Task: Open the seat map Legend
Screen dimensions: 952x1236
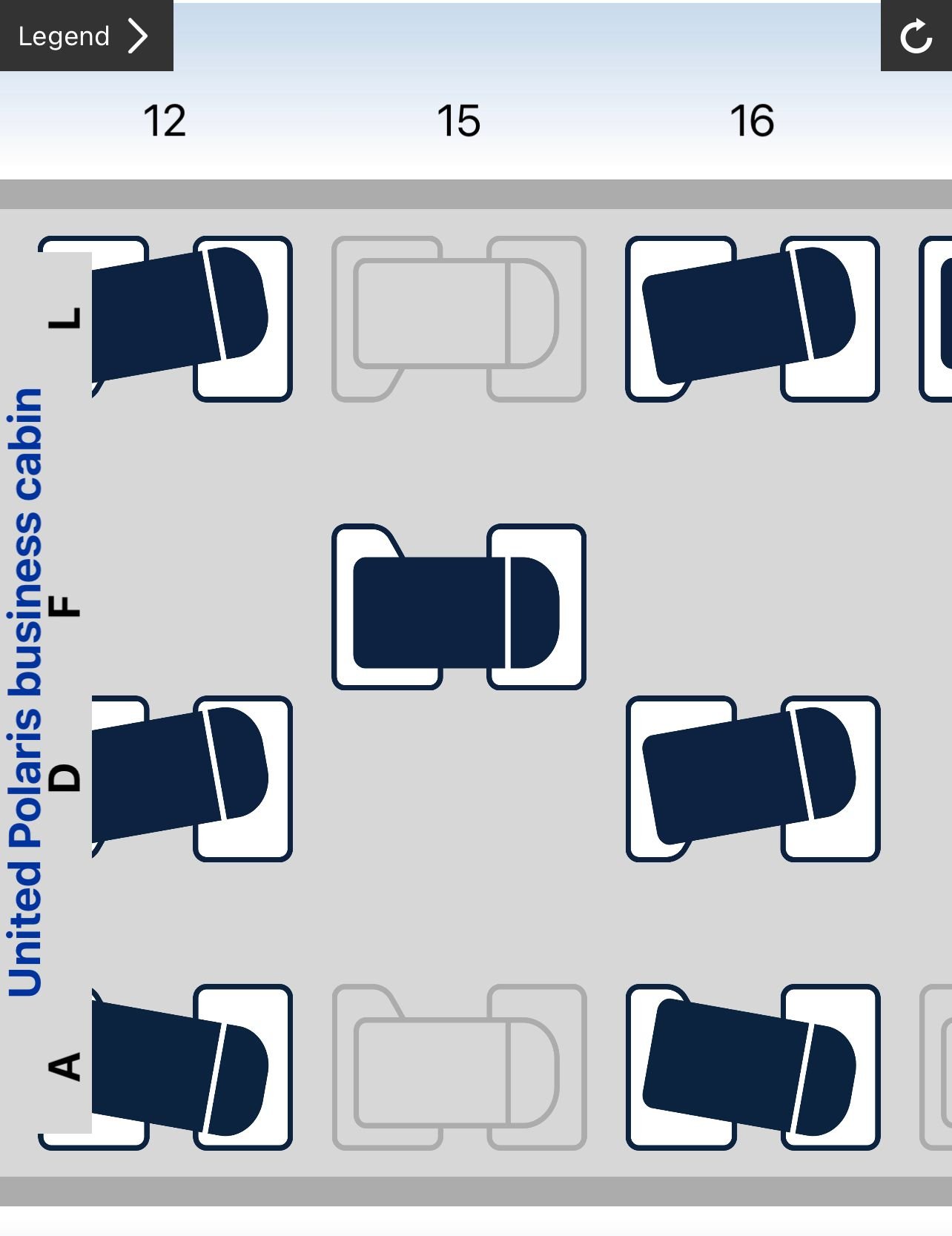Action: tap(85, 36)
